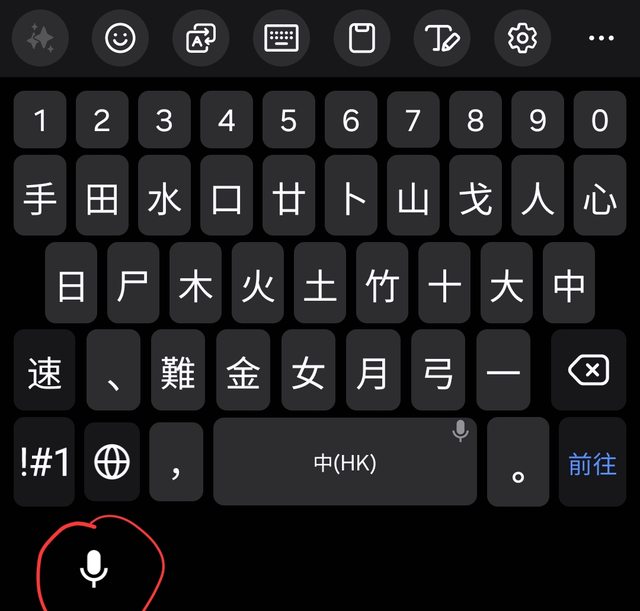
Task: Open handwriting text edit tool
Action: pyautogui.click(x=442, y=39)
